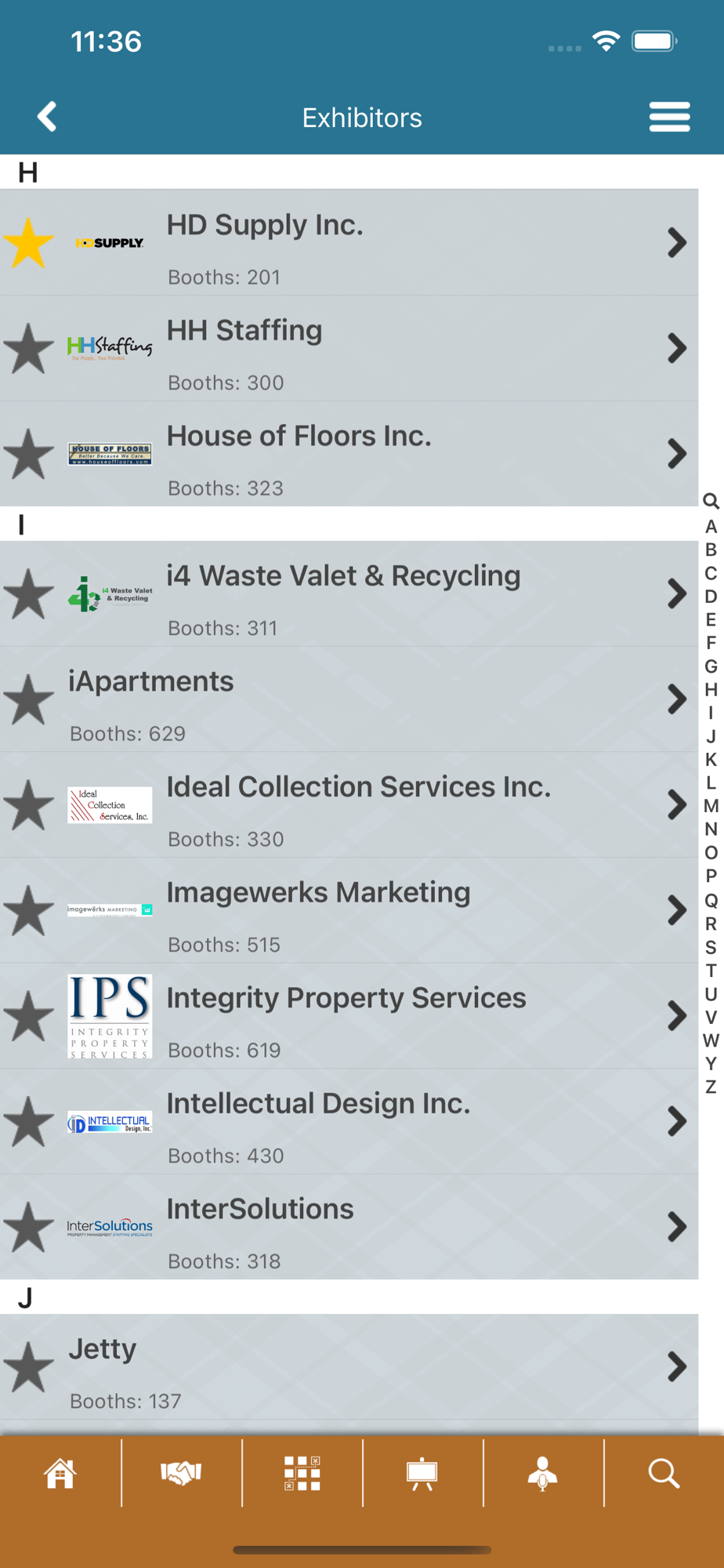Screen dimensions: 724x1568
Task: Tap the index magnifier icon
Action: [711, 501]
